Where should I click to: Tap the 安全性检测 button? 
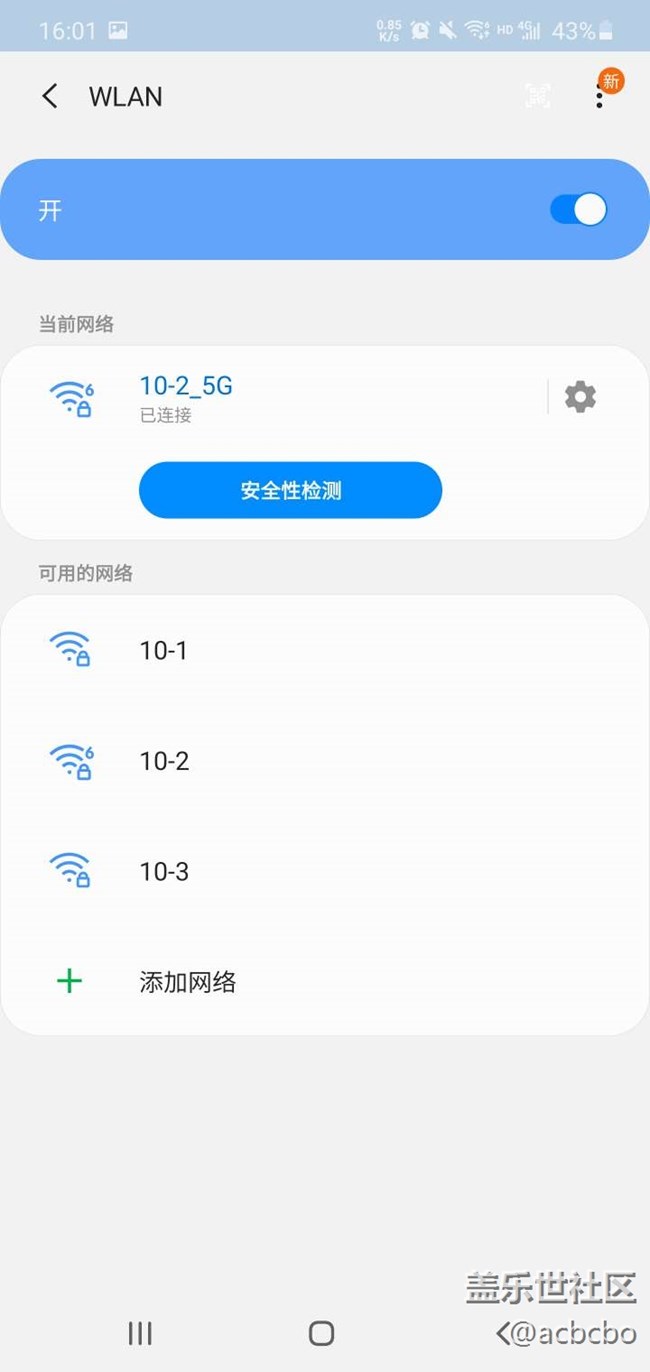(290, 490)
